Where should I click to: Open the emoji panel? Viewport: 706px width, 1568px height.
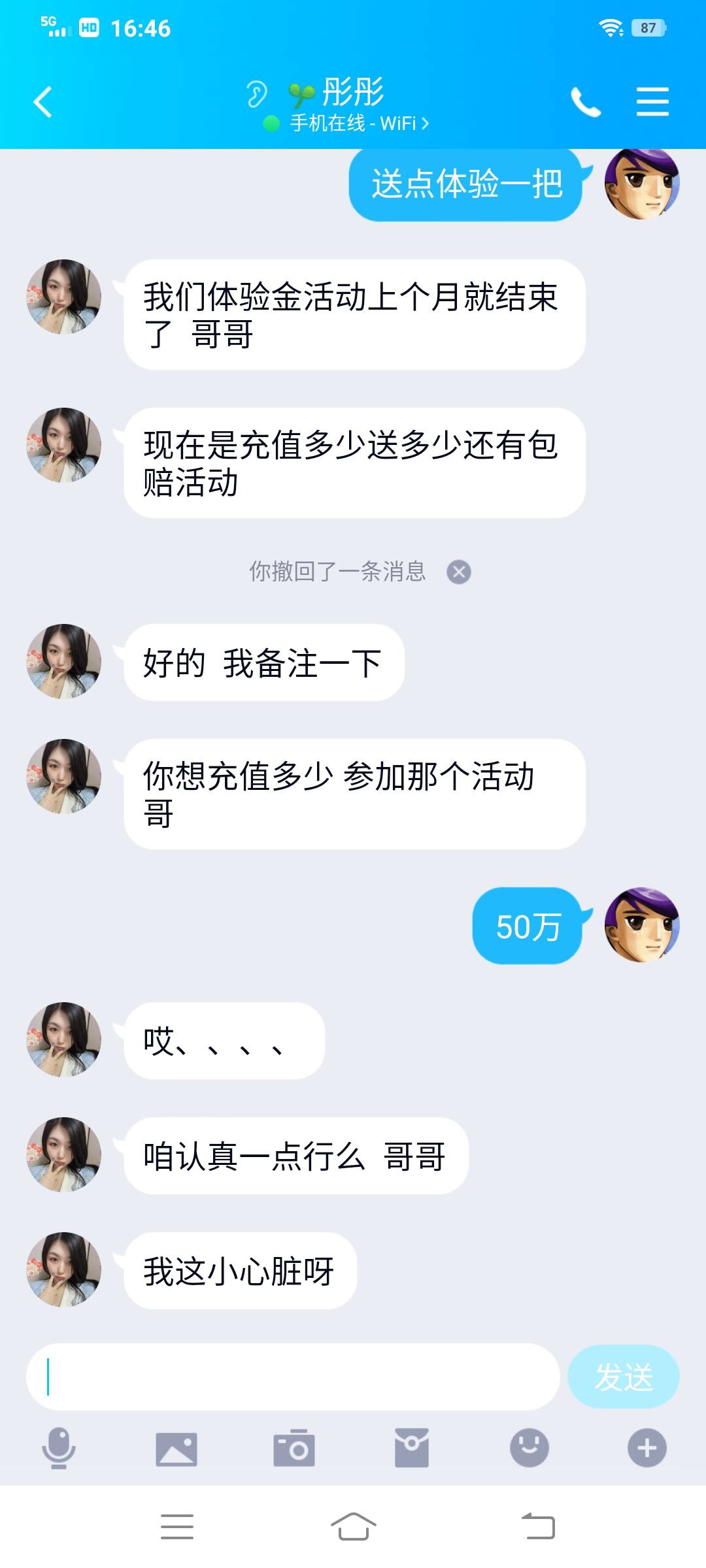click(529, 1448)
